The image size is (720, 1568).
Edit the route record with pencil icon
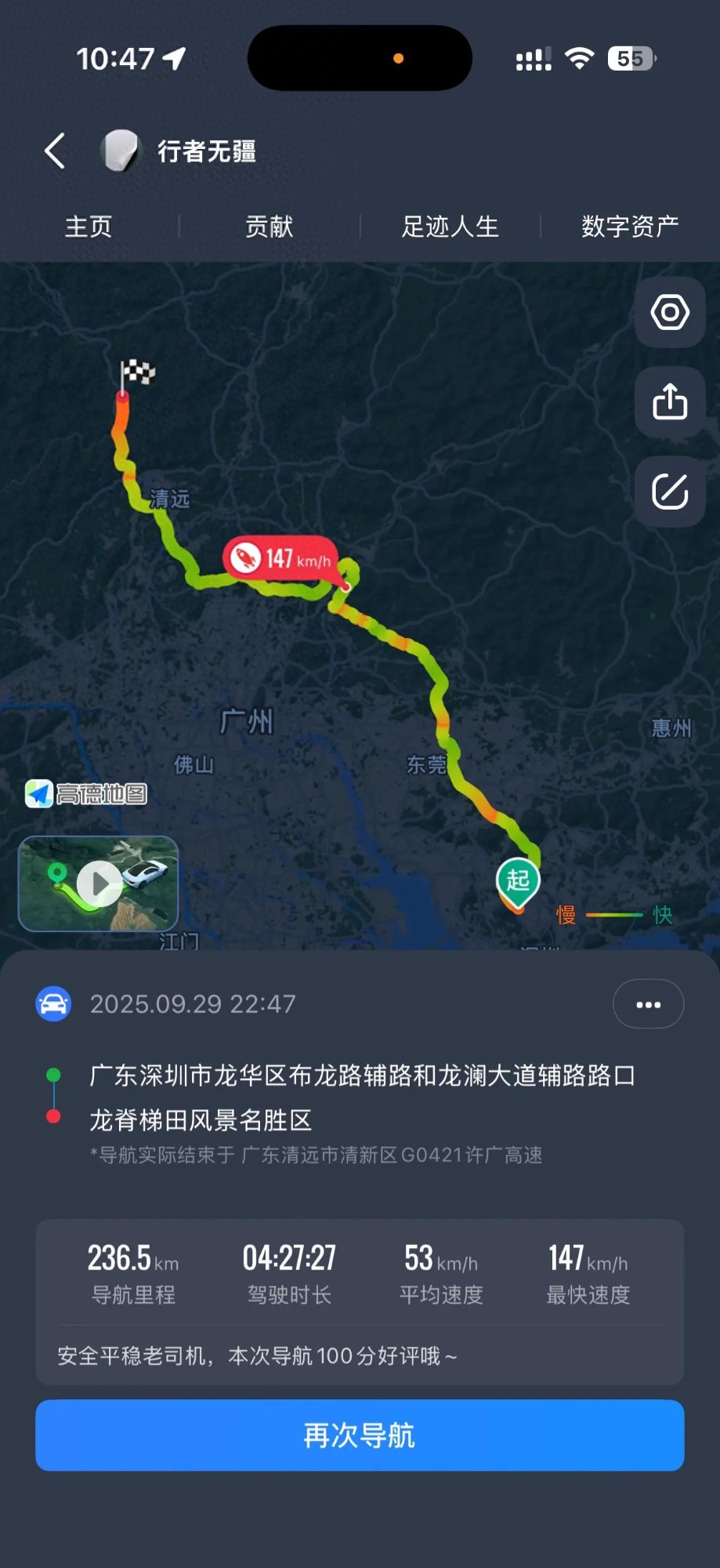670,492
